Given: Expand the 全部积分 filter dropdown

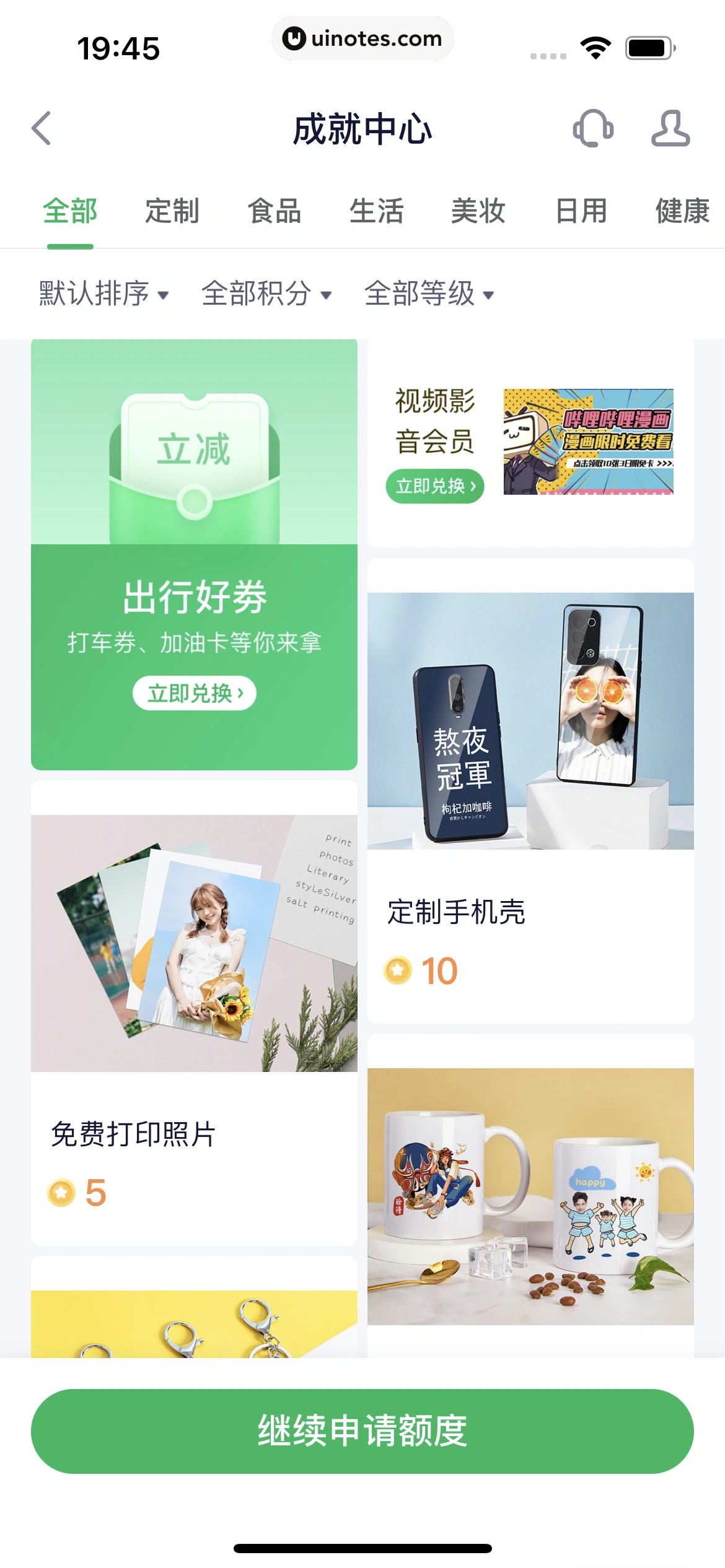Looking at the screenshot, I should pos(266,294).
